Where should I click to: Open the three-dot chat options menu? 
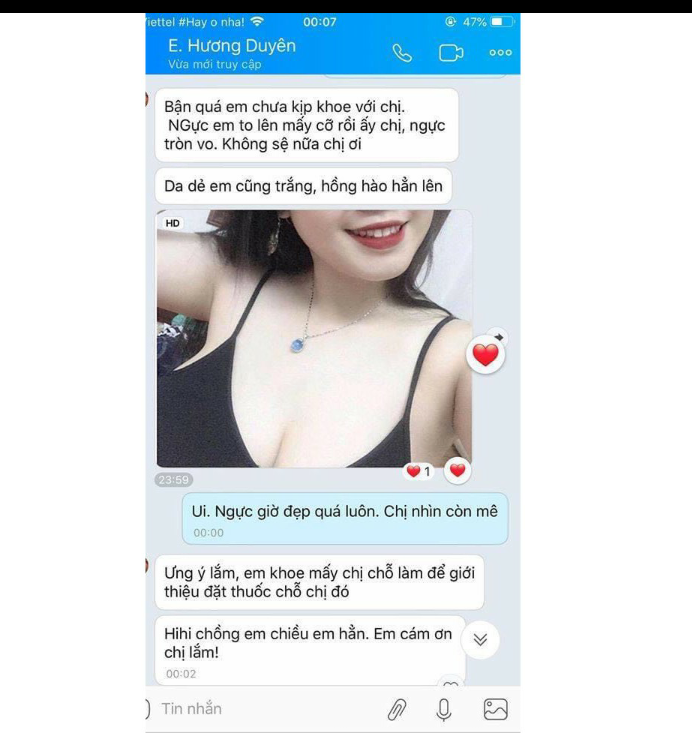coord(500,53)
